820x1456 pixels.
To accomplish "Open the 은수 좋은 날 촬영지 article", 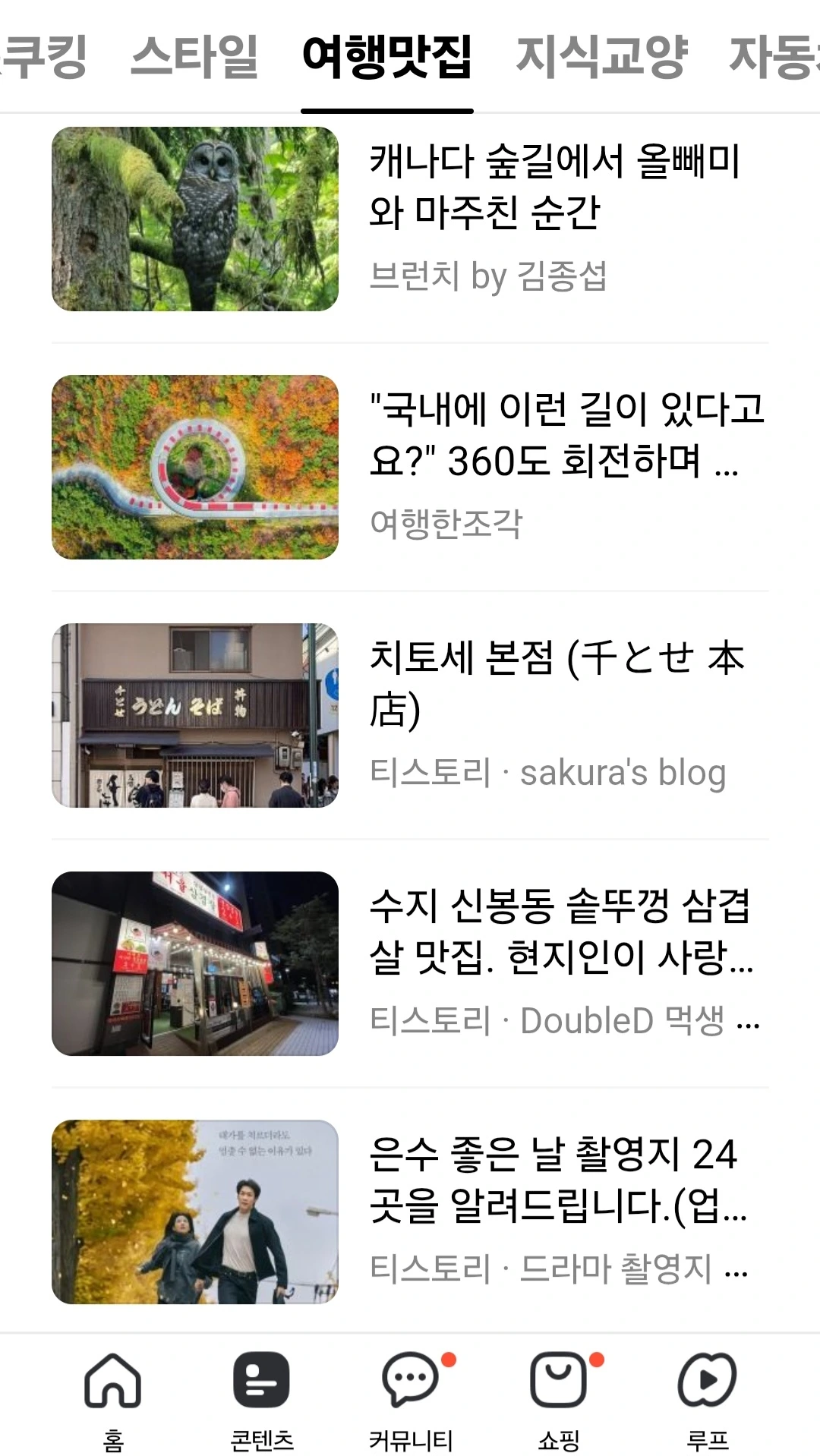I will 558,1180.
